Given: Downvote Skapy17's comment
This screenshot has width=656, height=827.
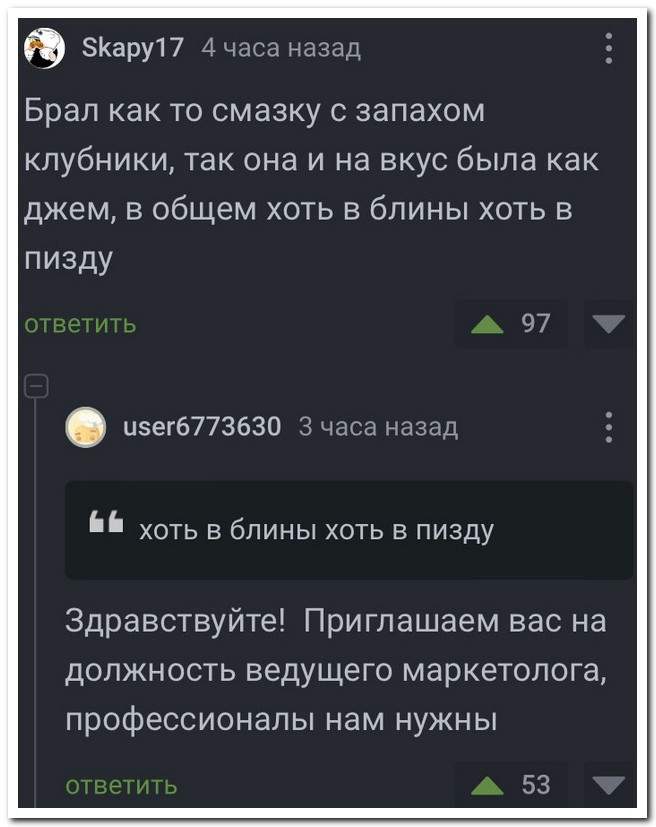Looking at the screenshot, I should tap(607, 324).
